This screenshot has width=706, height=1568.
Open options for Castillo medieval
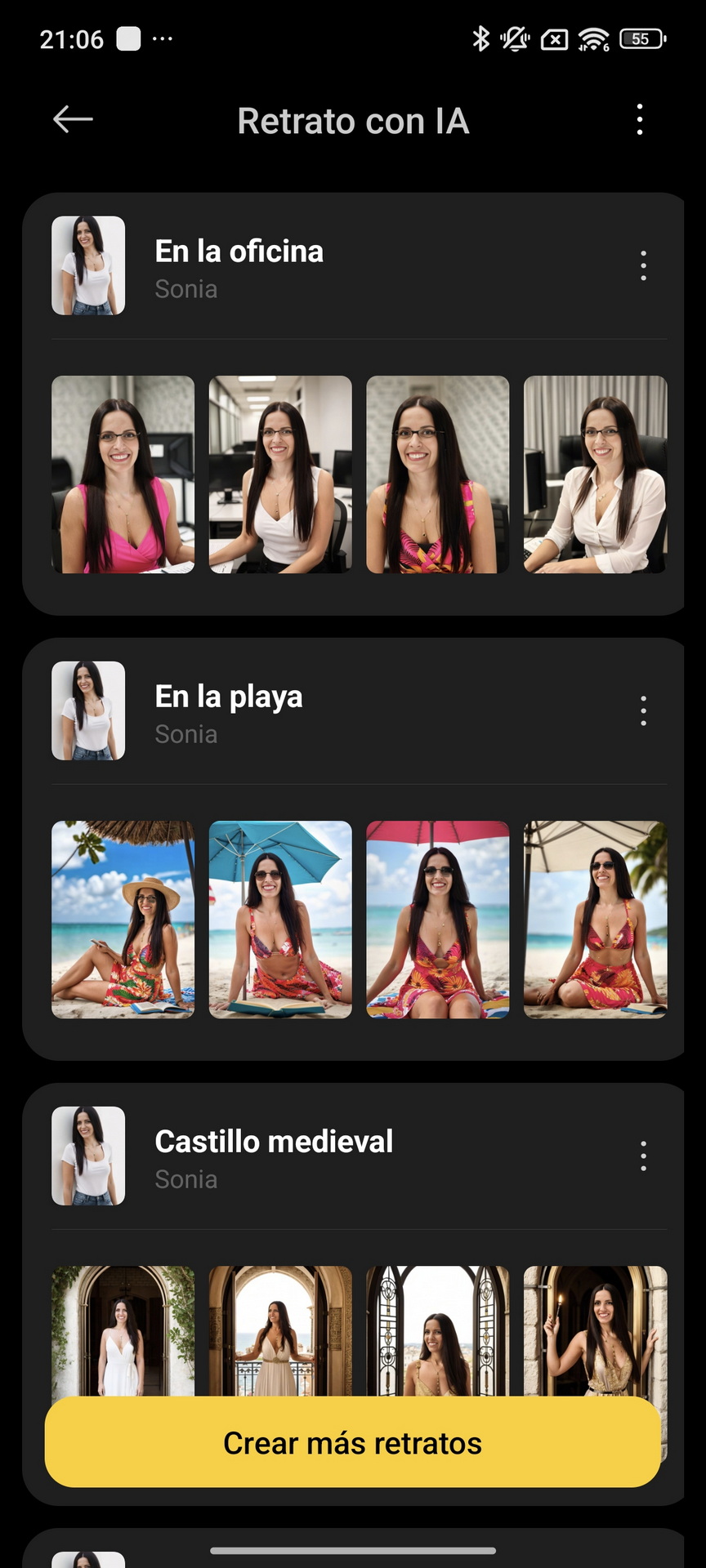[x=644, y=1156]
